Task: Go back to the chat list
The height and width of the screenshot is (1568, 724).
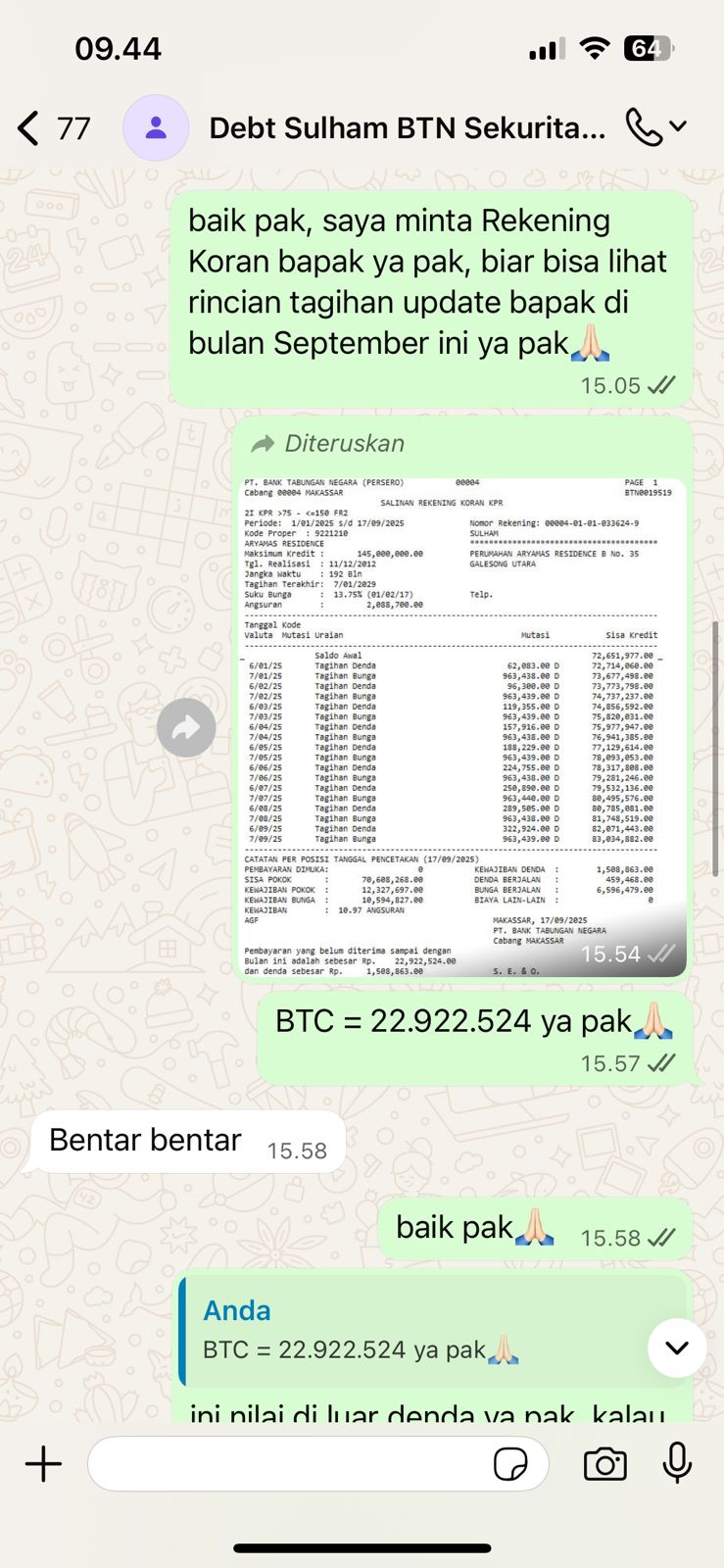Action: [x=29, y=128]
